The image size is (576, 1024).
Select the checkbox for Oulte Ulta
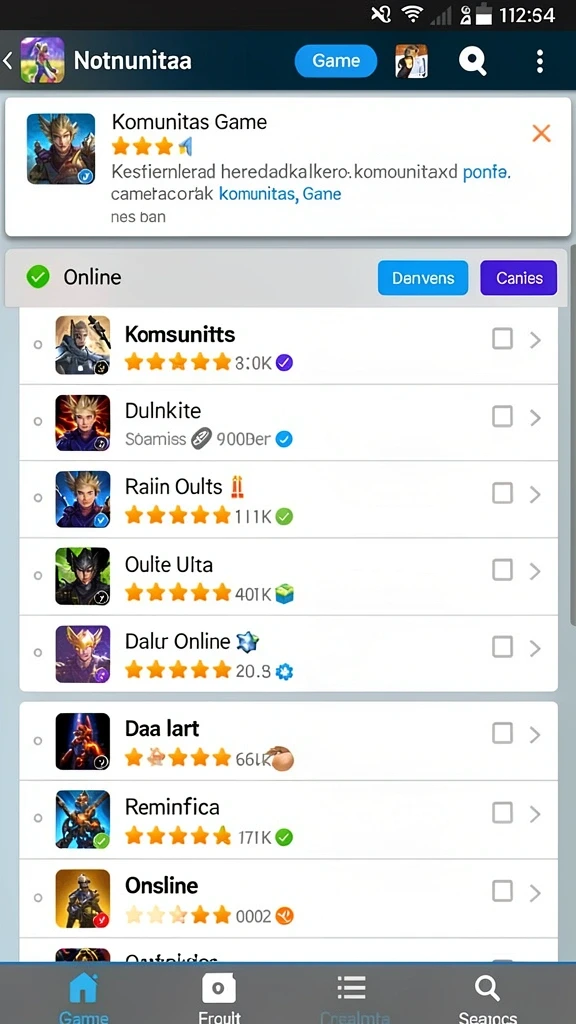502,570
